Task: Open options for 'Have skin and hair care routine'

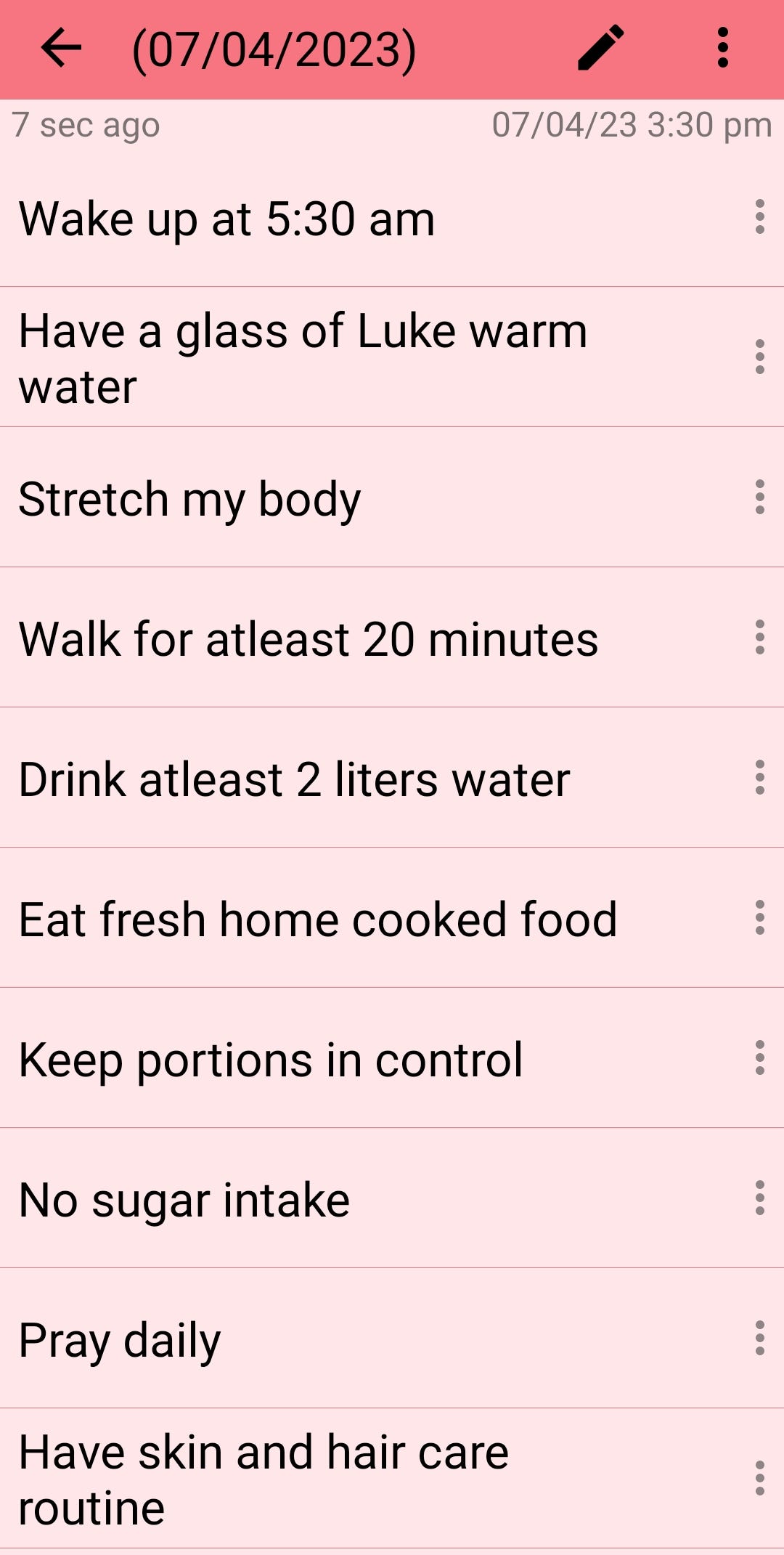Action: pos(759,1479)
